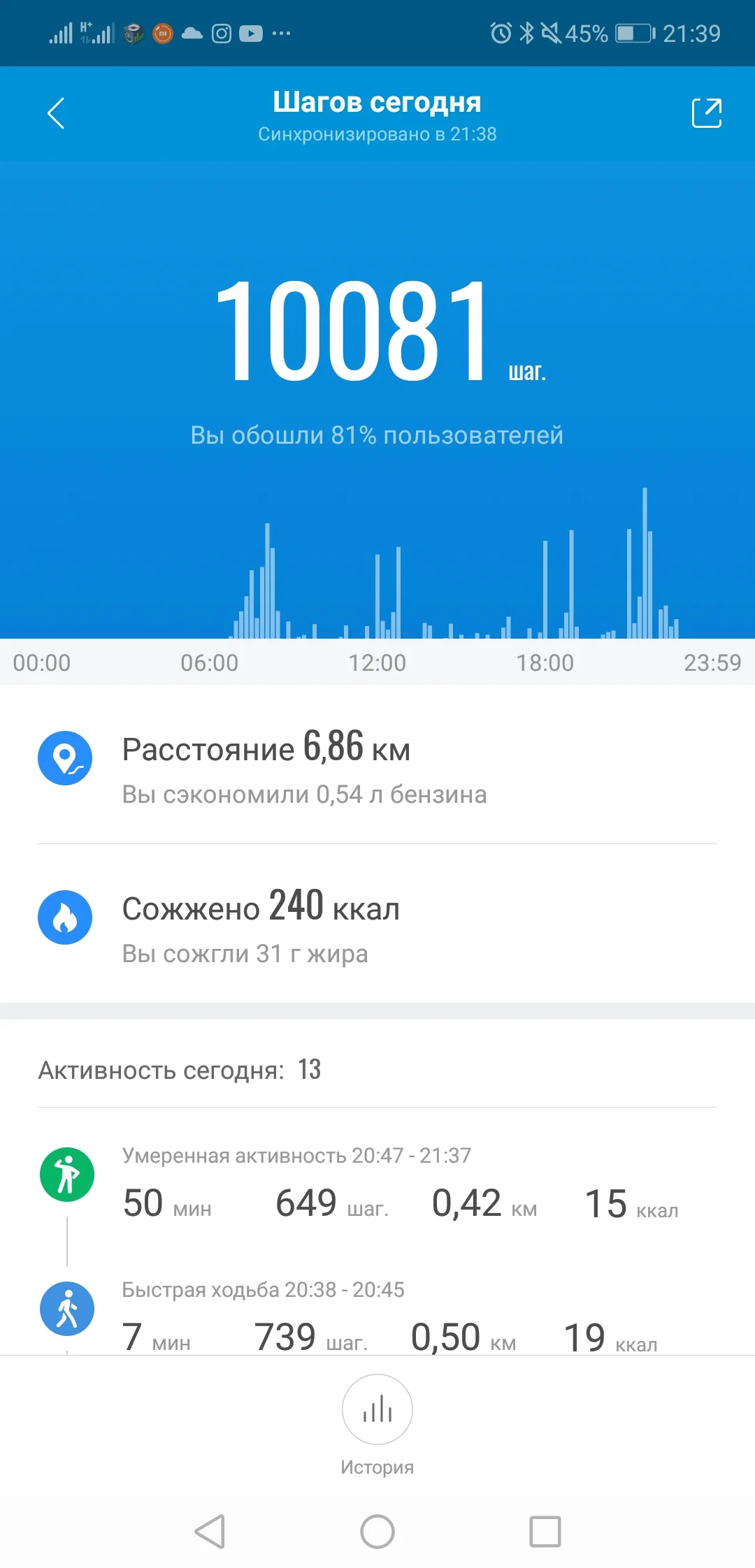Tap the back arrow to return
Viewport: 755px width, 1568px height.
coord(55,112)
